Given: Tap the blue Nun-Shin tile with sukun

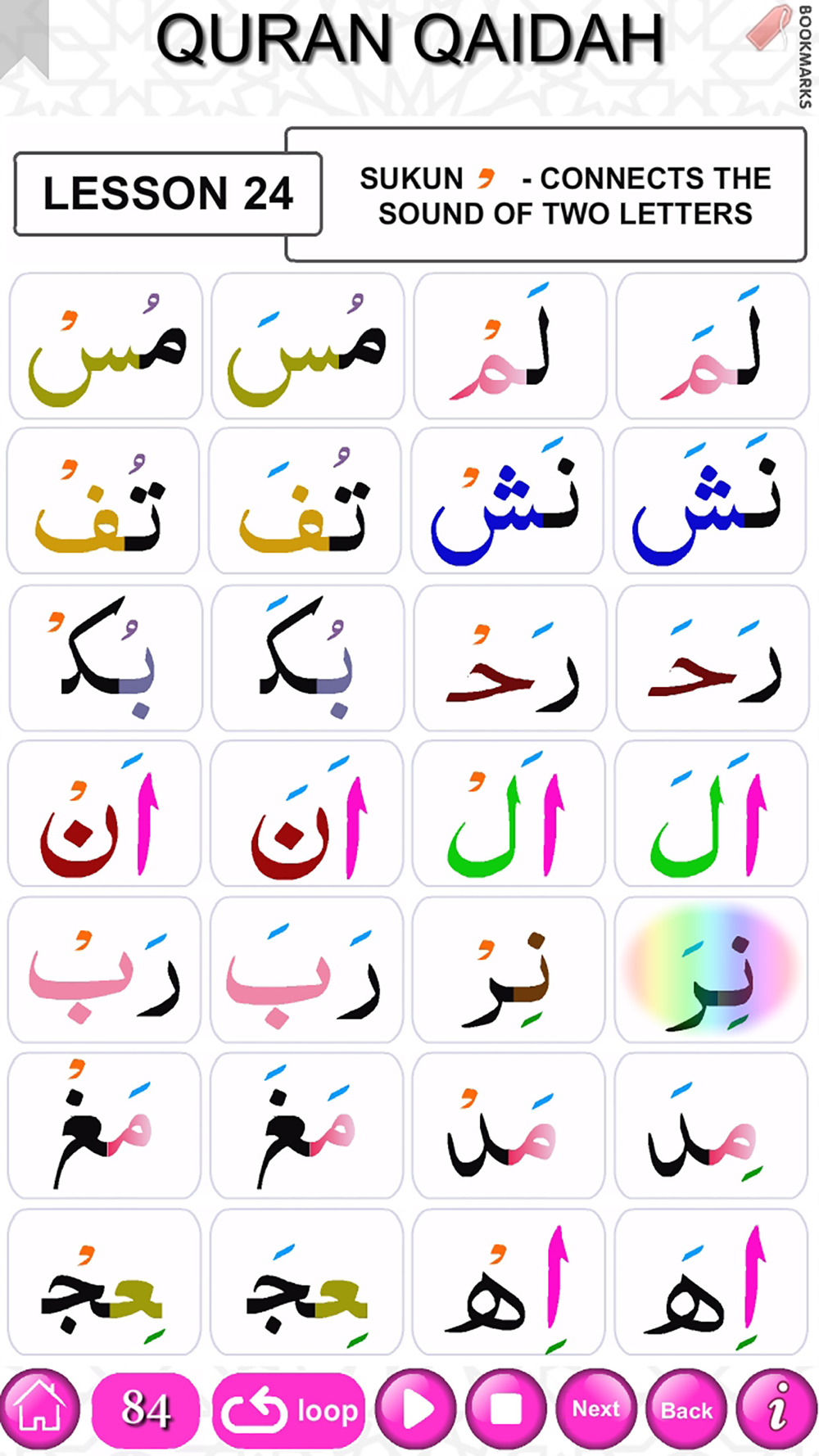Looking at the screenshot, I should point(509,500).
